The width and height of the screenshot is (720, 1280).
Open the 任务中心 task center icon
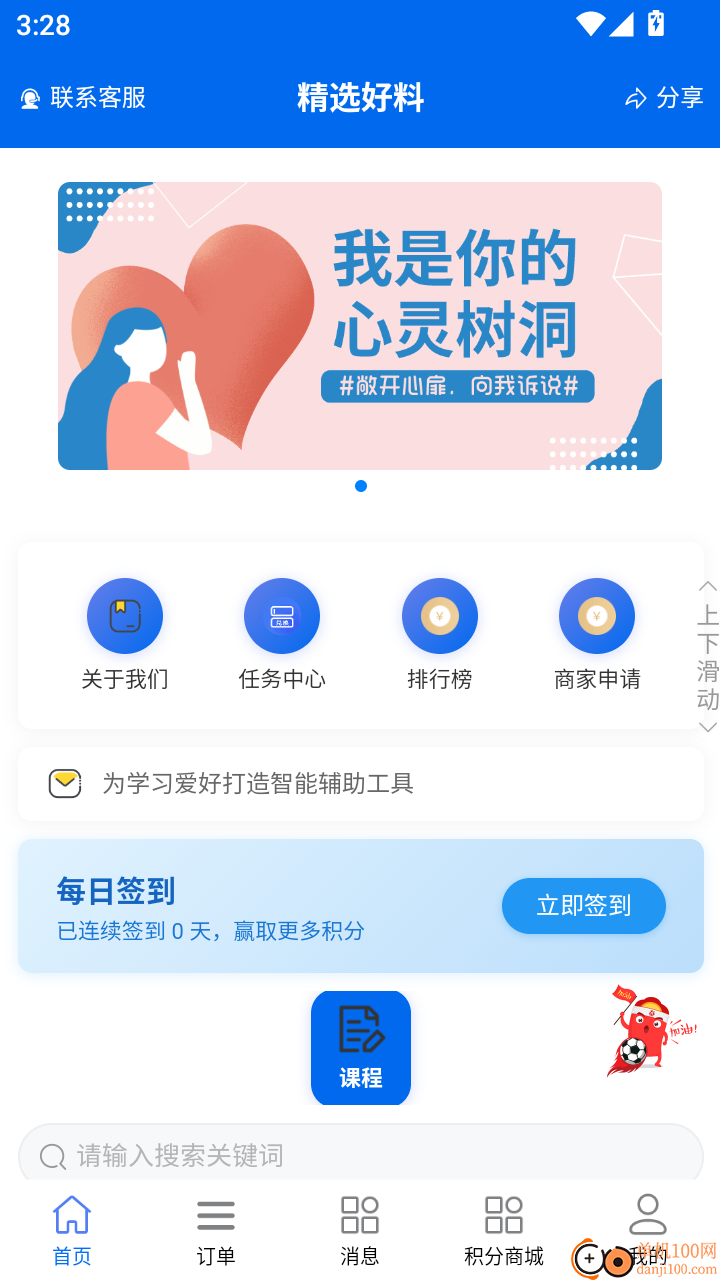click(281, 615)
